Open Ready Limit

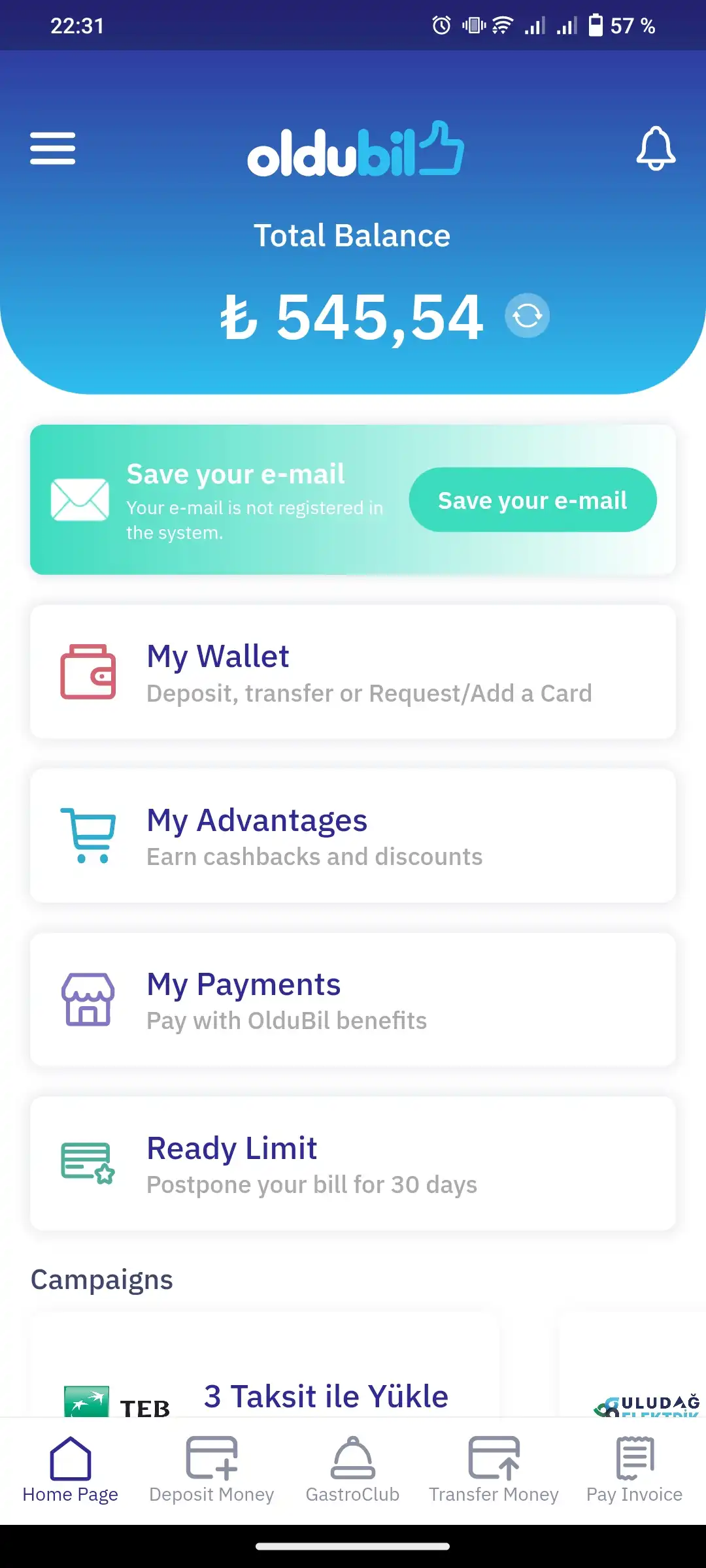coord(353,1164)
